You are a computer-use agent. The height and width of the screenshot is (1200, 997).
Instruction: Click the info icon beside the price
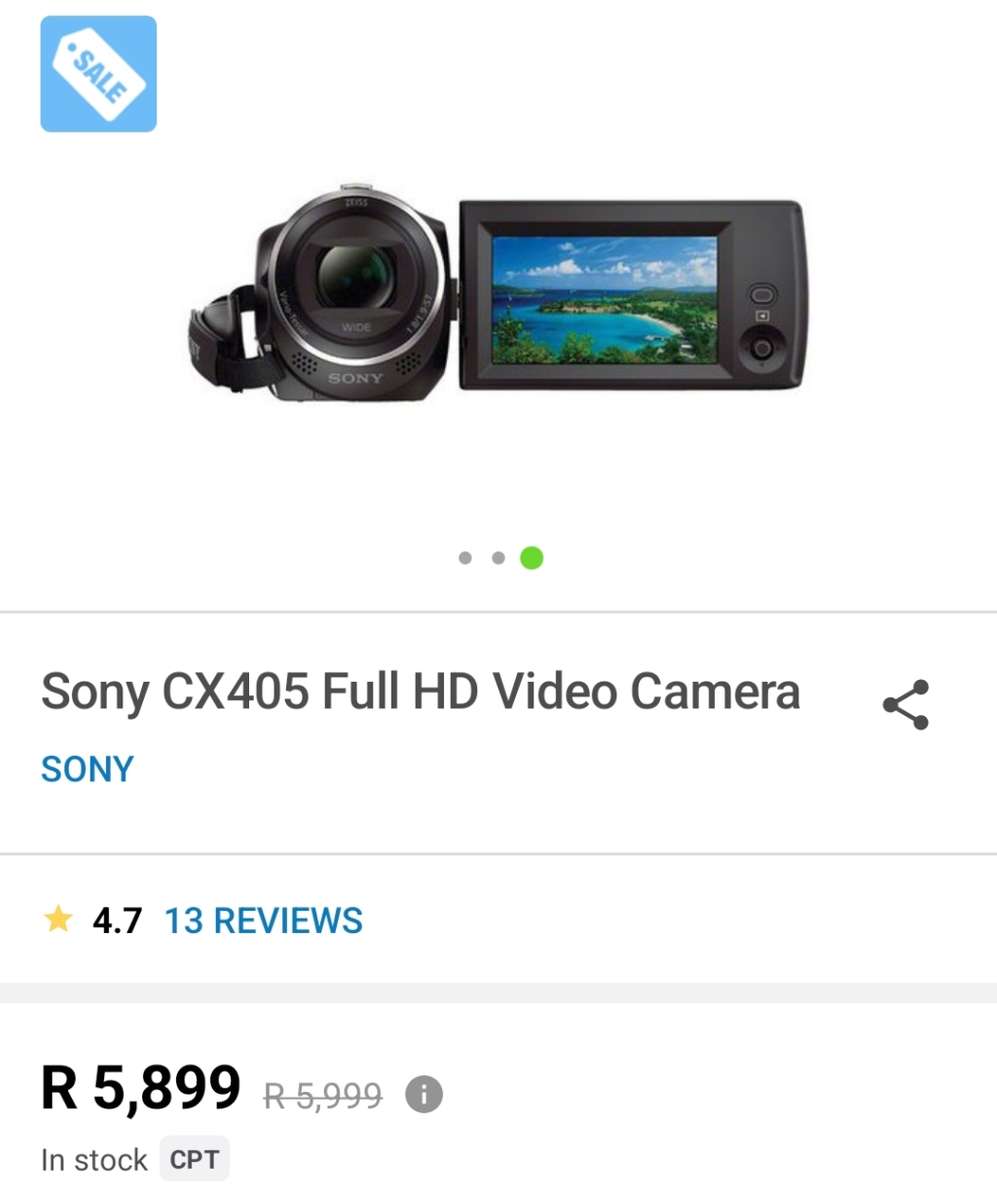pos(424,1095)
